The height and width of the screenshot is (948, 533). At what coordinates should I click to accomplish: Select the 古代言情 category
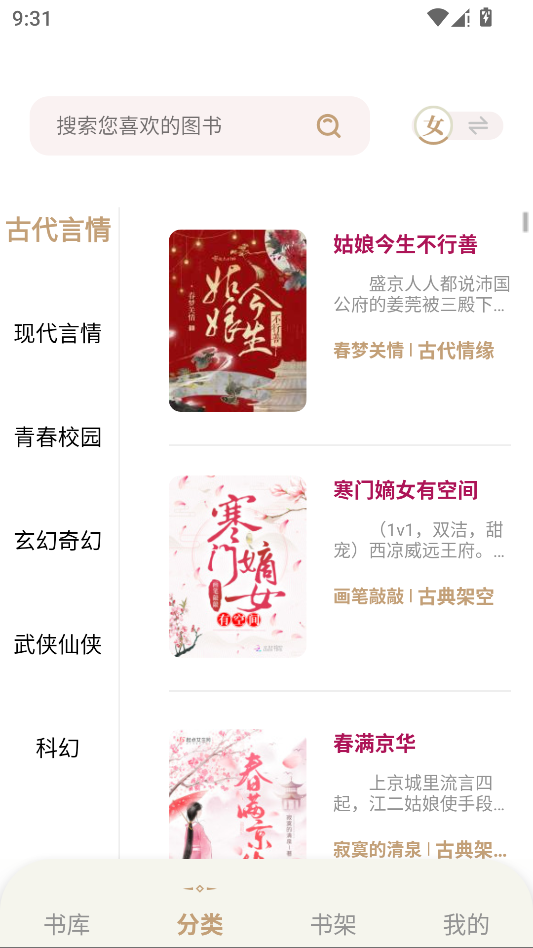click(x=59, y=230)
